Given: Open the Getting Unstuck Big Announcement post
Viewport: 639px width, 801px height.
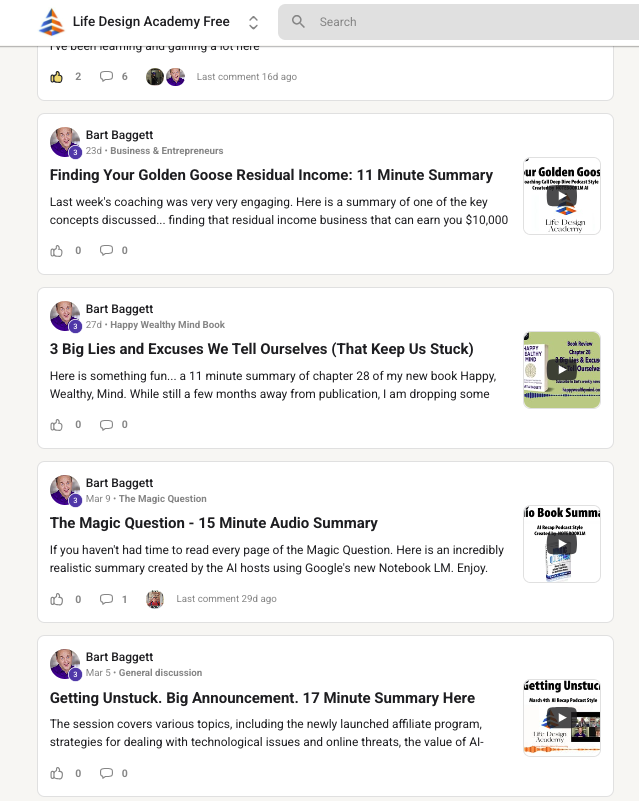Looking at the screenshot, I should click(x=262, y=698).
